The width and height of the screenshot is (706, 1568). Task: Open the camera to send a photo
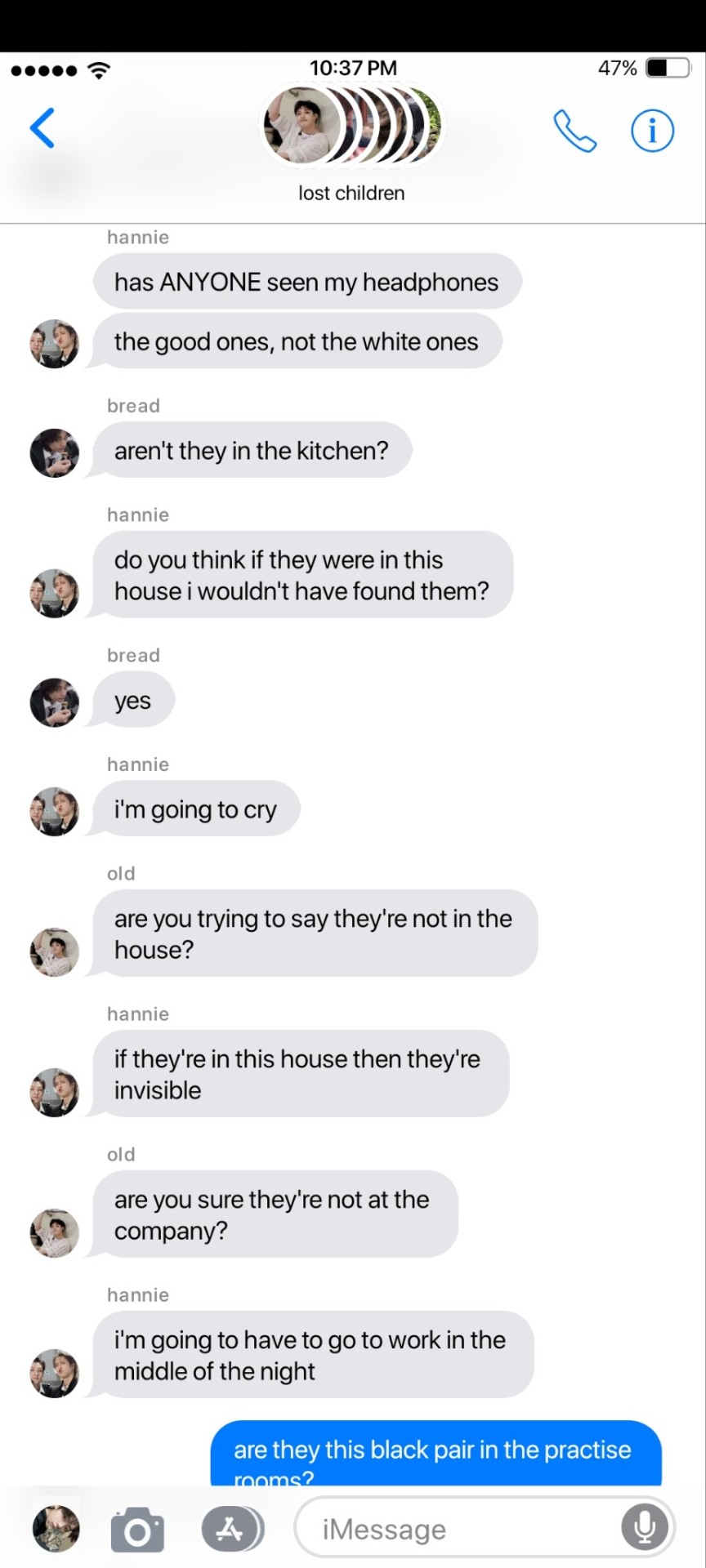click(137, 1530)
